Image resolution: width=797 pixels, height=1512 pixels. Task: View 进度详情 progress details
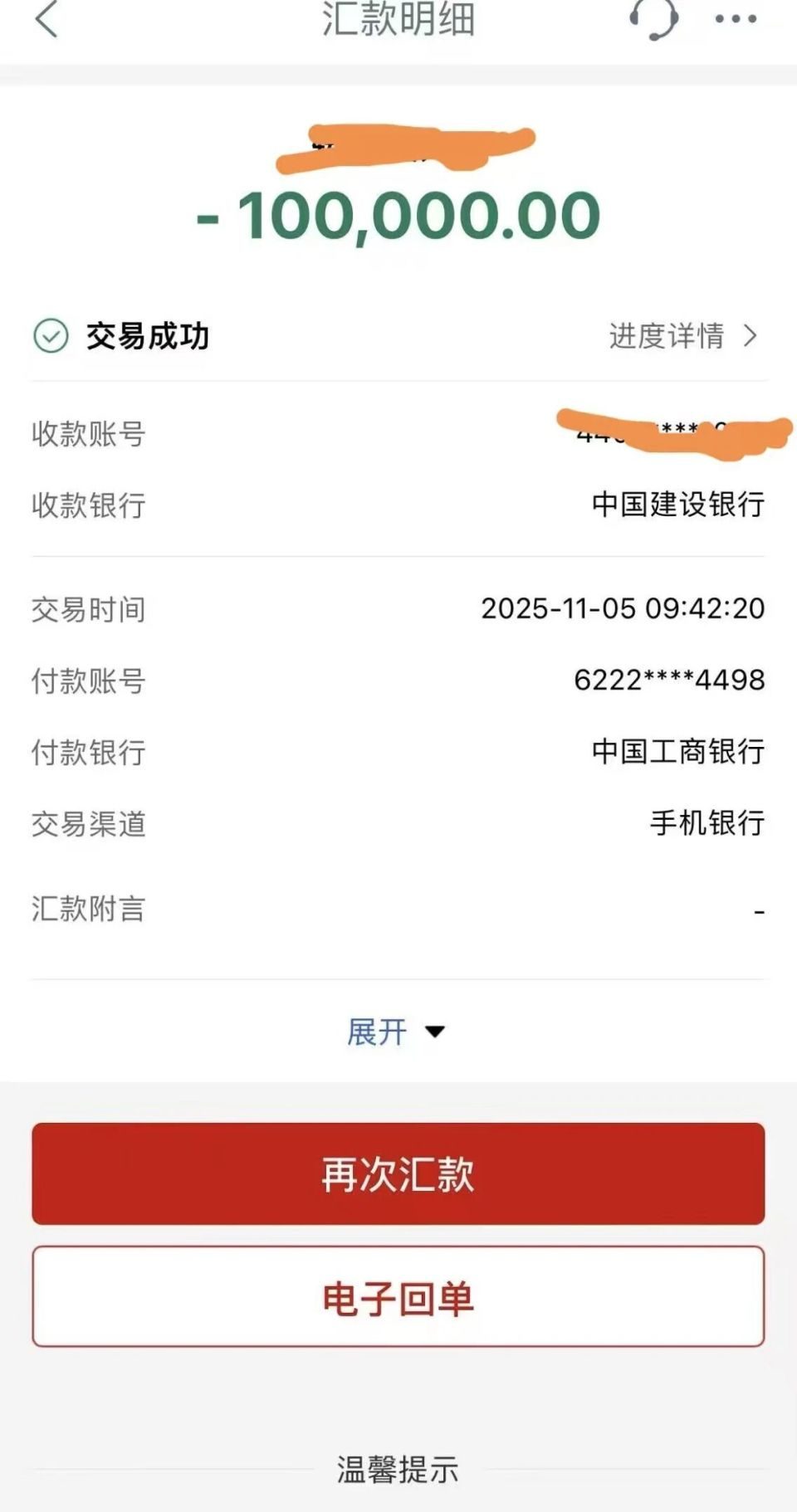point(682,336)
